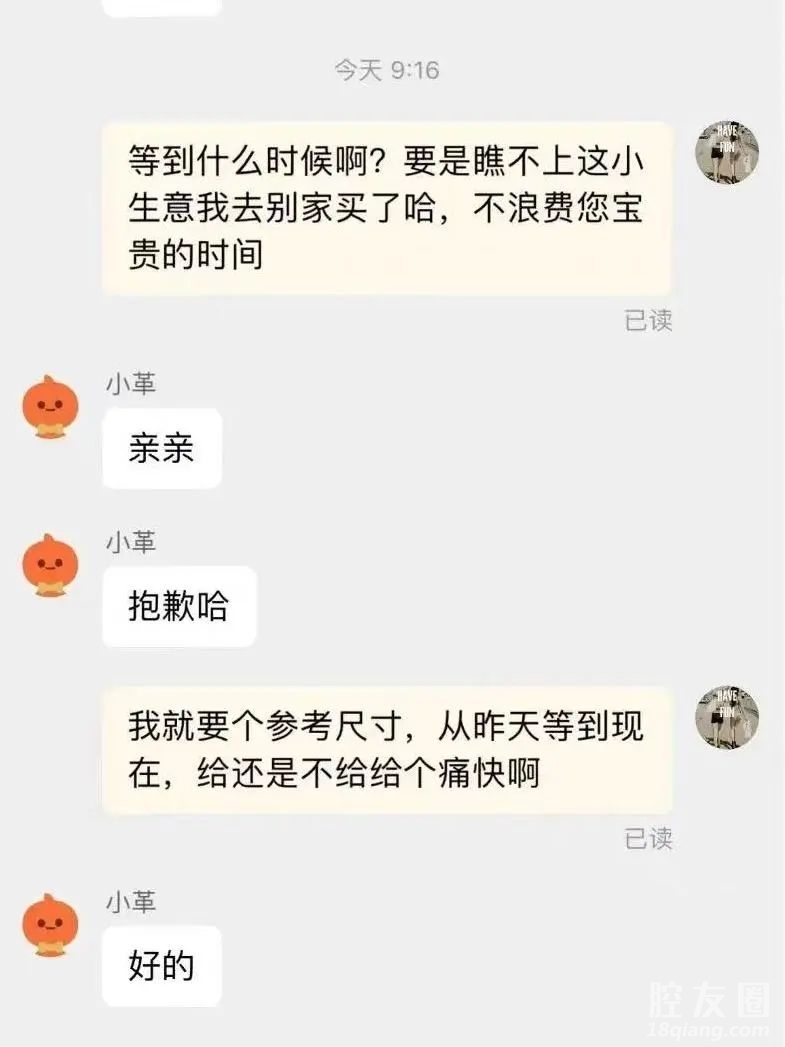Open my avatar beside the 等到什么时候啊 message
The image size is (785, 1047).
727,154
